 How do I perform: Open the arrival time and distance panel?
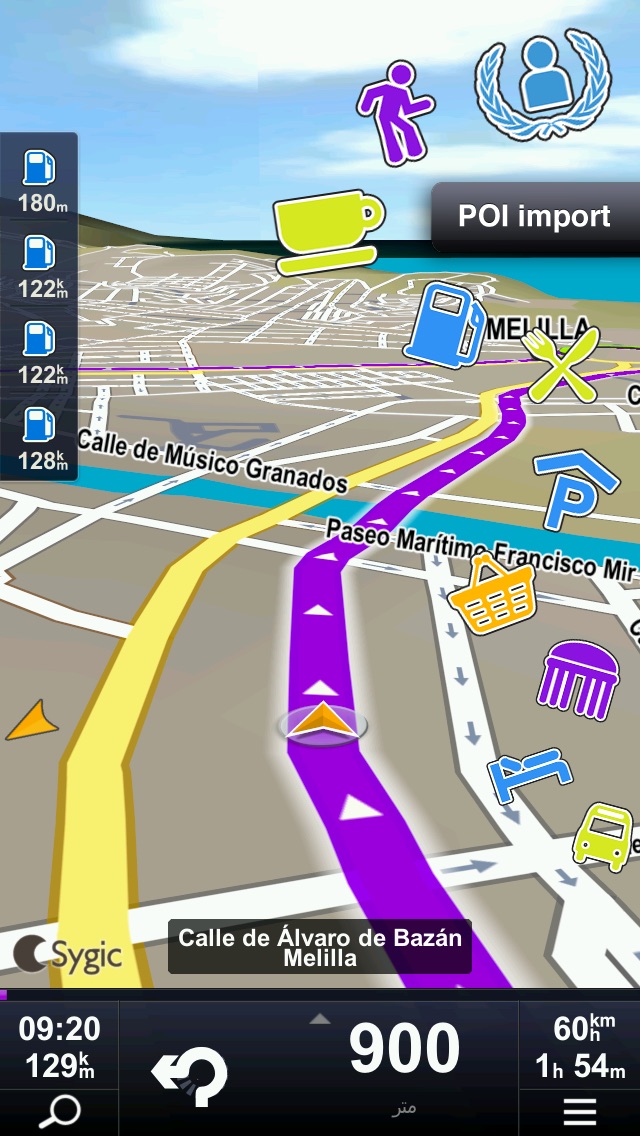pyautogui.click(x=59, y=1046)
